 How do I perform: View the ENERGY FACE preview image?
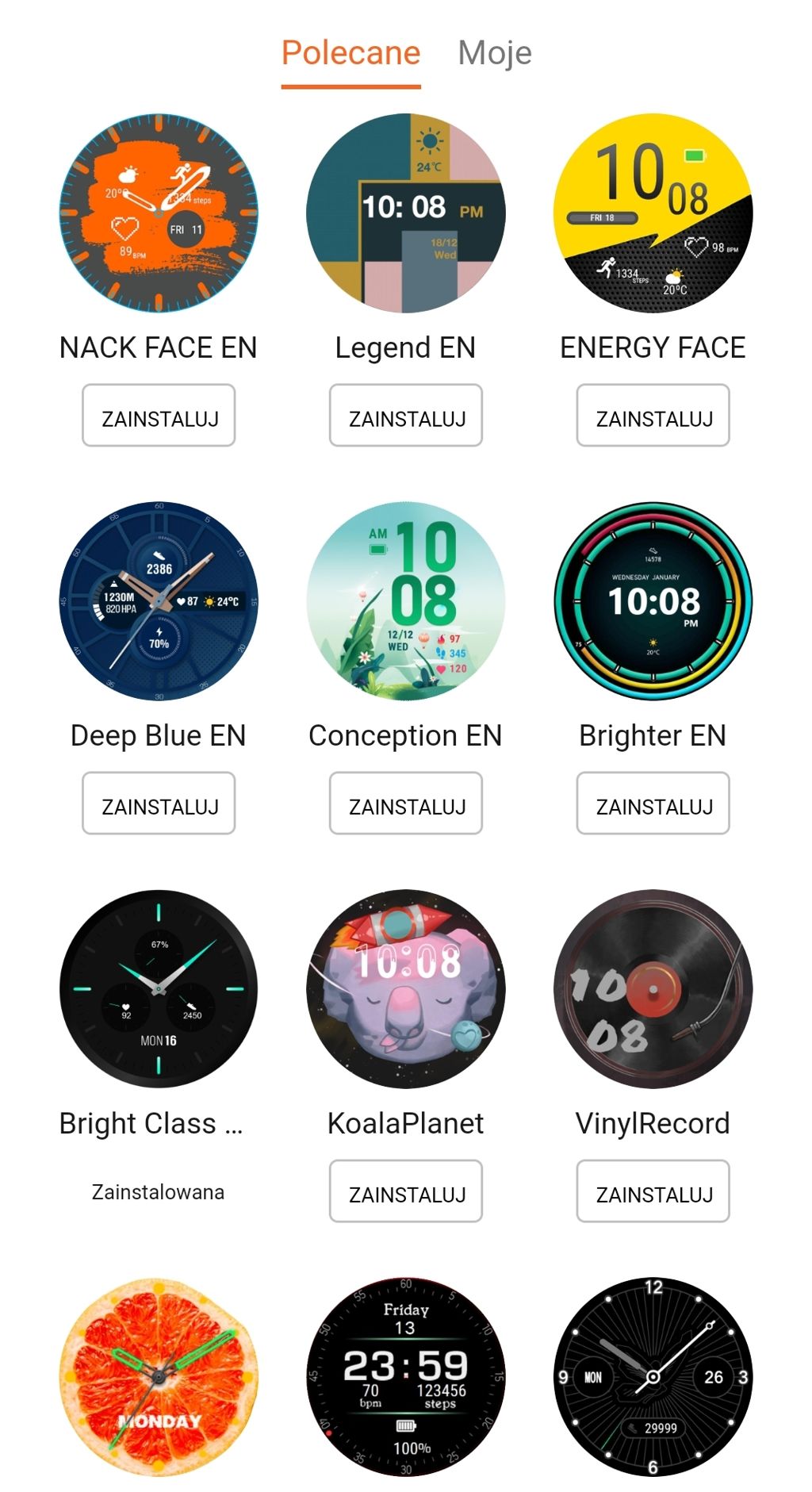[x=653, y=213]
